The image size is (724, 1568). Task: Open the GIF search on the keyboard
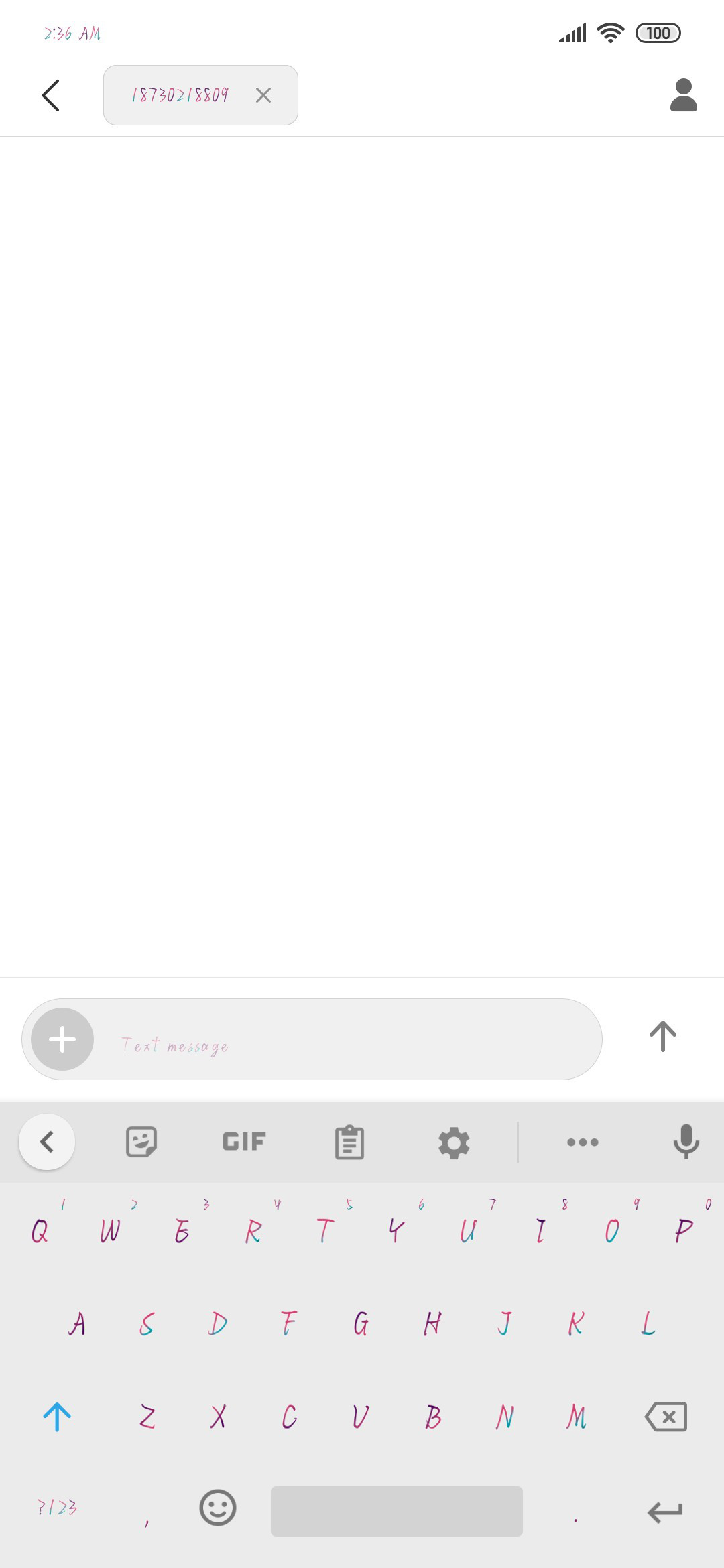coord(245,1142)
